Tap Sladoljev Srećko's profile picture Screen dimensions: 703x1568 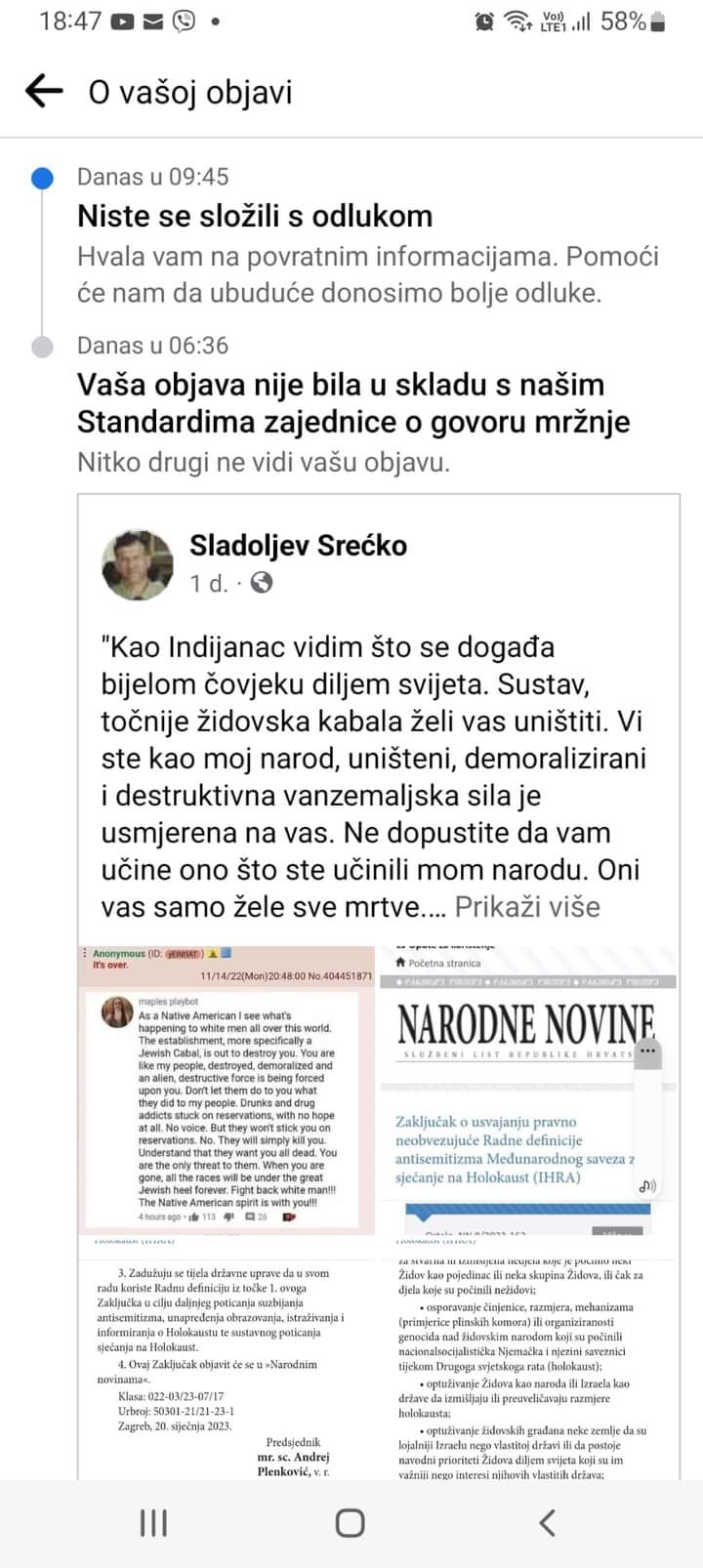click(x=138, y=564)
